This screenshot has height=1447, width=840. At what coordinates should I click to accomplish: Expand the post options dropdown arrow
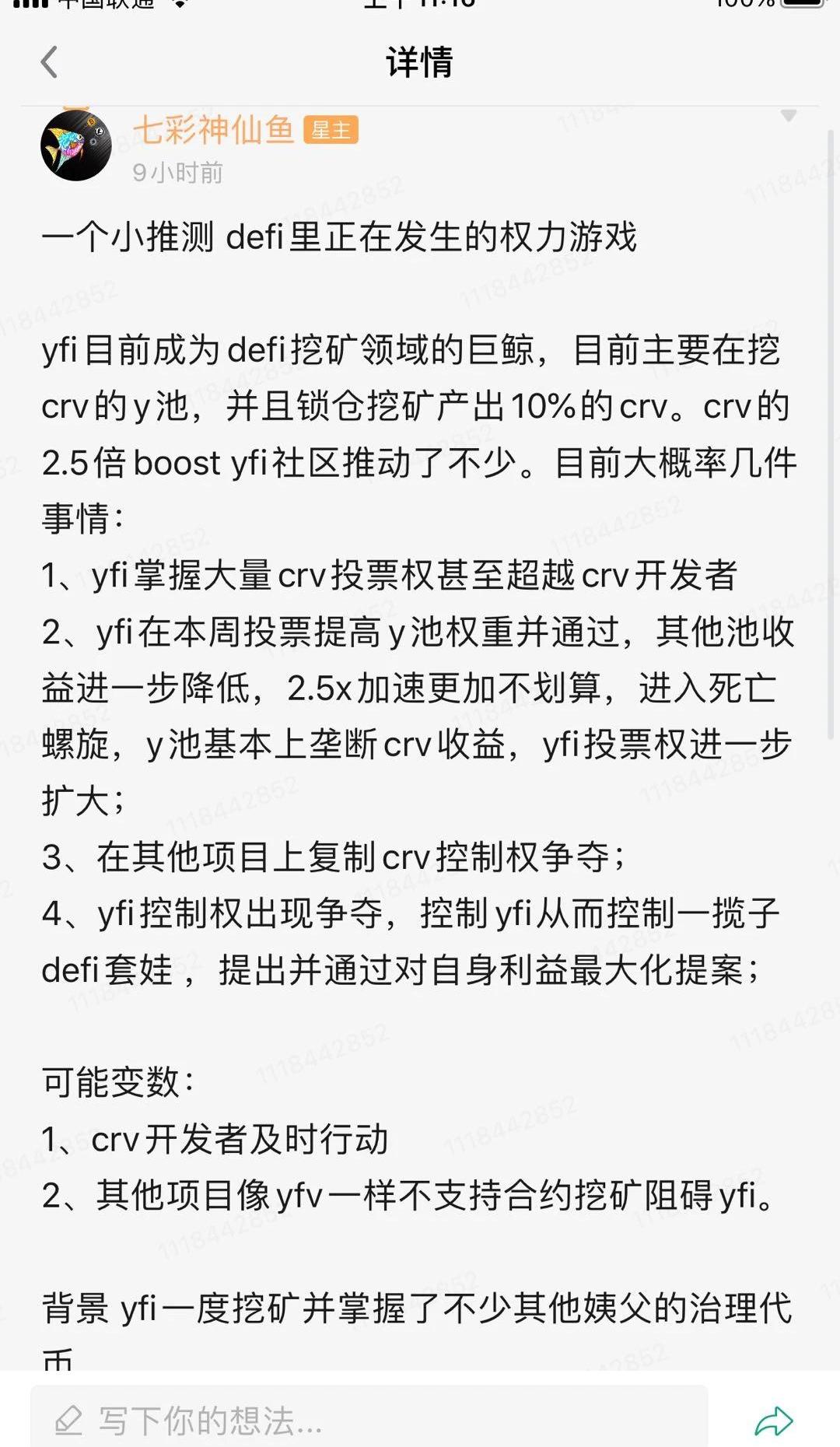[x=788, y=116]
